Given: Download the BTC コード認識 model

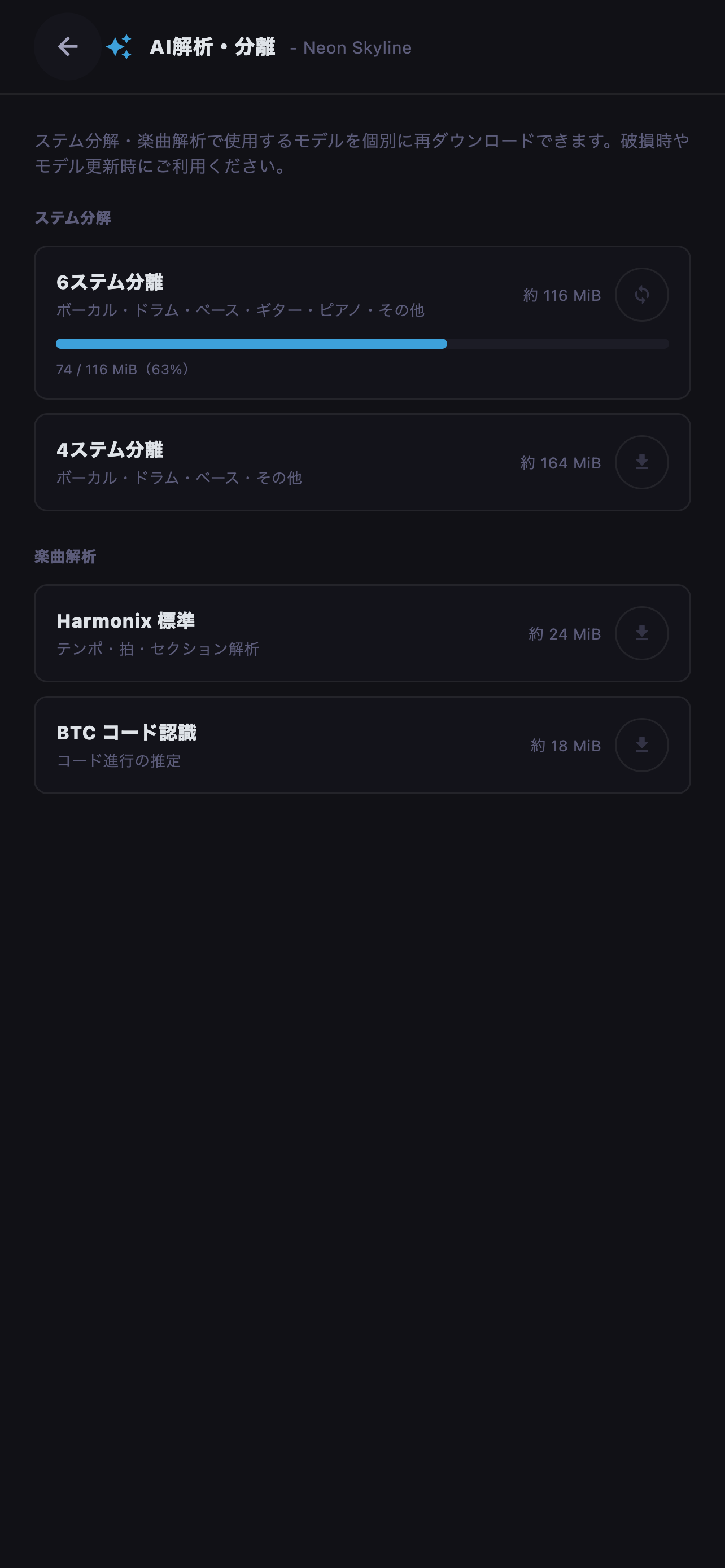Looking at the screenshot, I should 641,745.
